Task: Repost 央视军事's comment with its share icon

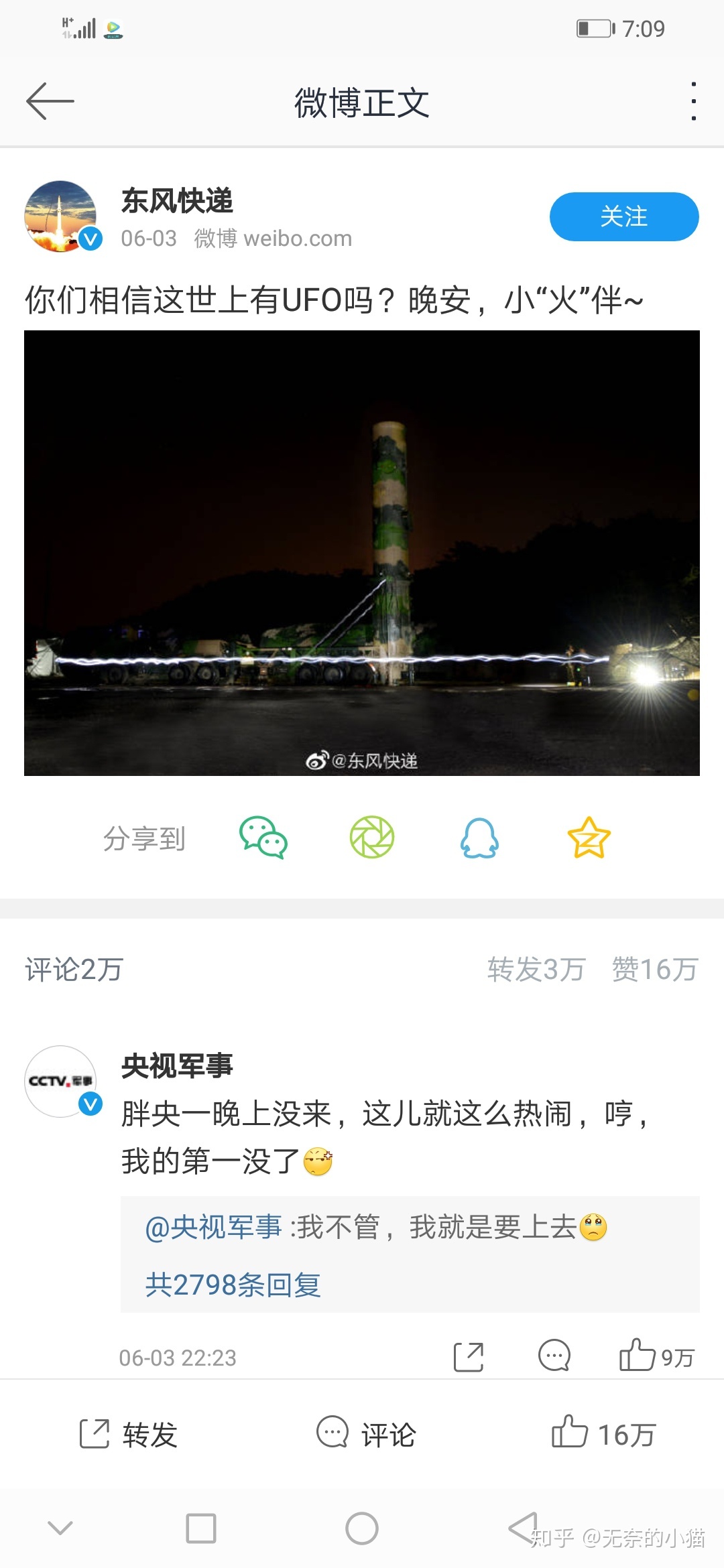Action: click(x=469, y=1357)
